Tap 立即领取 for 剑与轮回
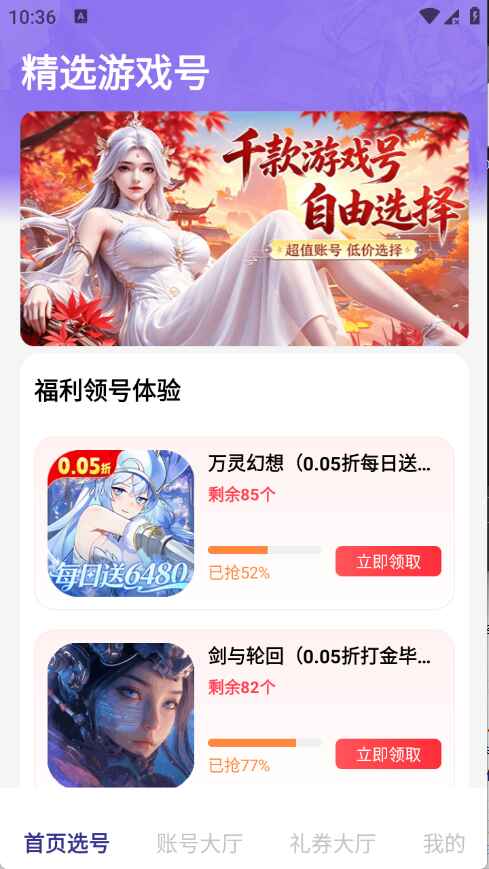Screen dimensions: 489x869 tap(388, 754)
